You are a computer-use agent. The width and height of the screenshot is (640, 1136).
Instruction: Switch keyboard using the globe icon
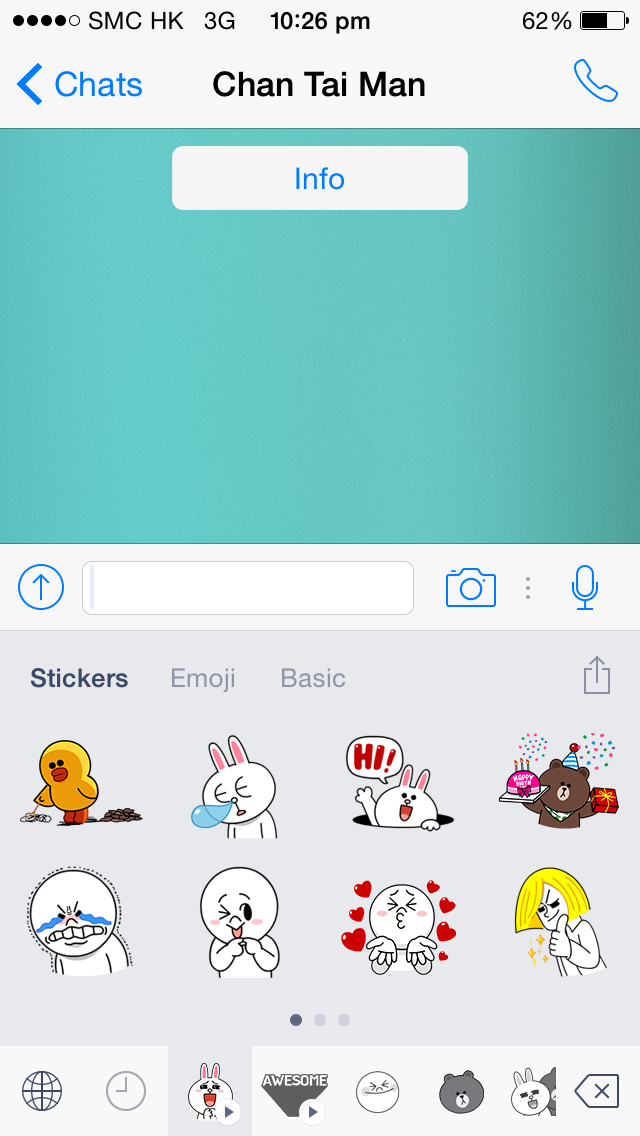click(42, 1091)
